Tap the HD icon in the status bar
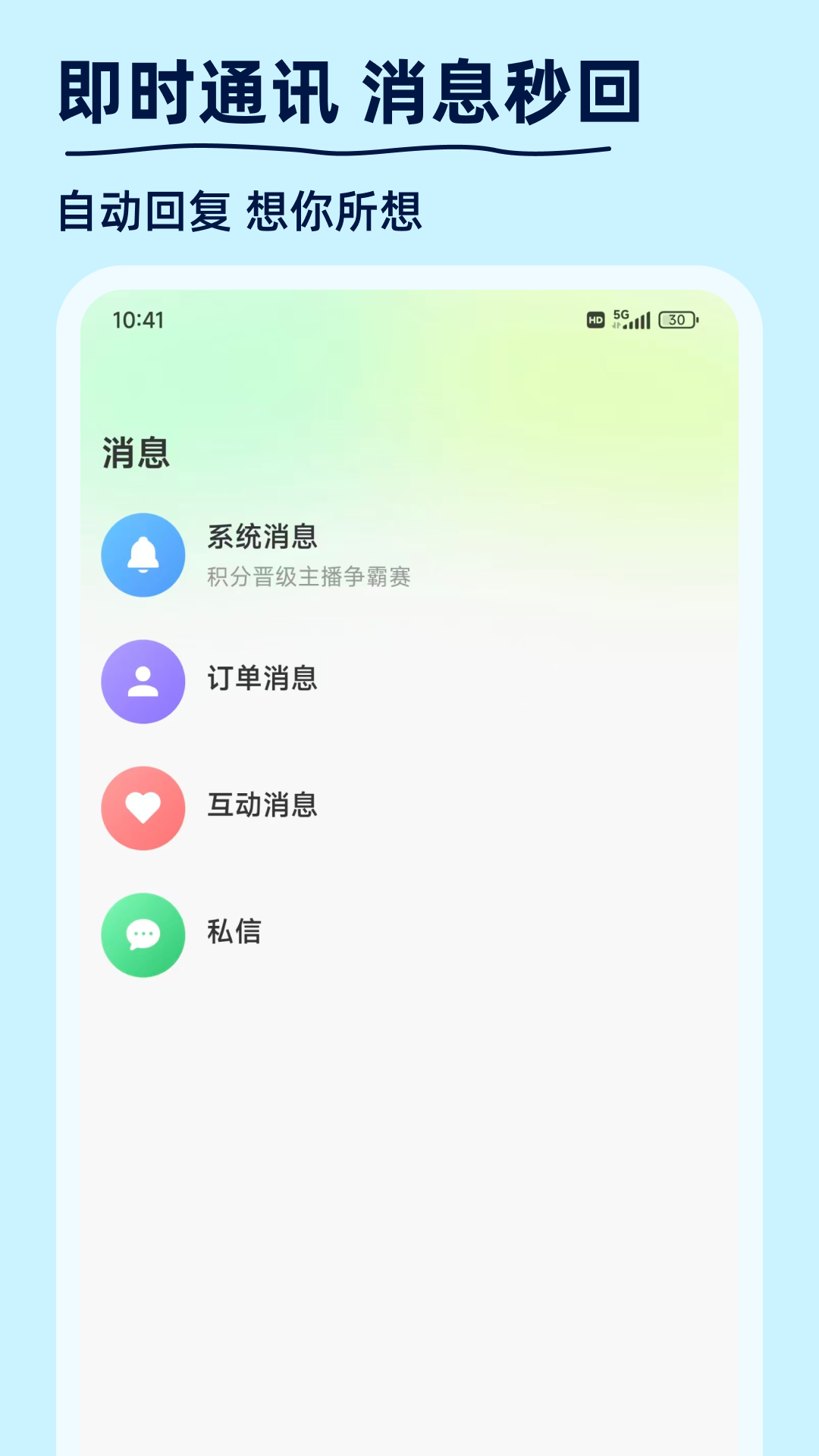The image size is (819, 1456). click(595, 320)
